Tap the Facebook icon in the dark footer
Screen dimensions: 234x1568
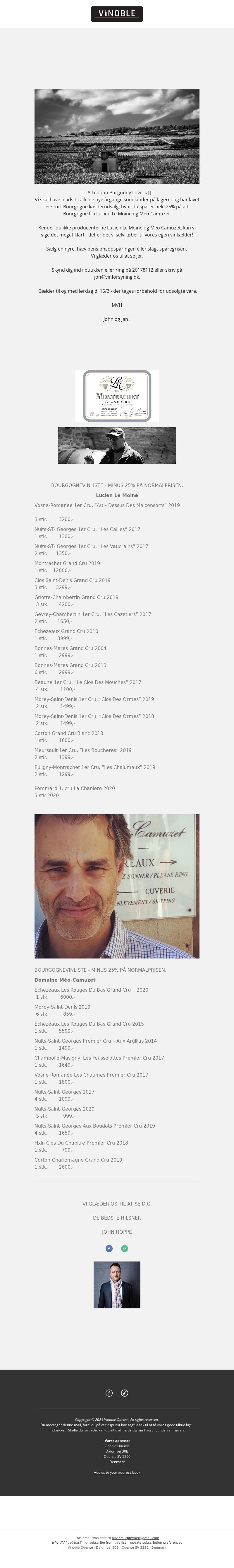coord(109,1393)
